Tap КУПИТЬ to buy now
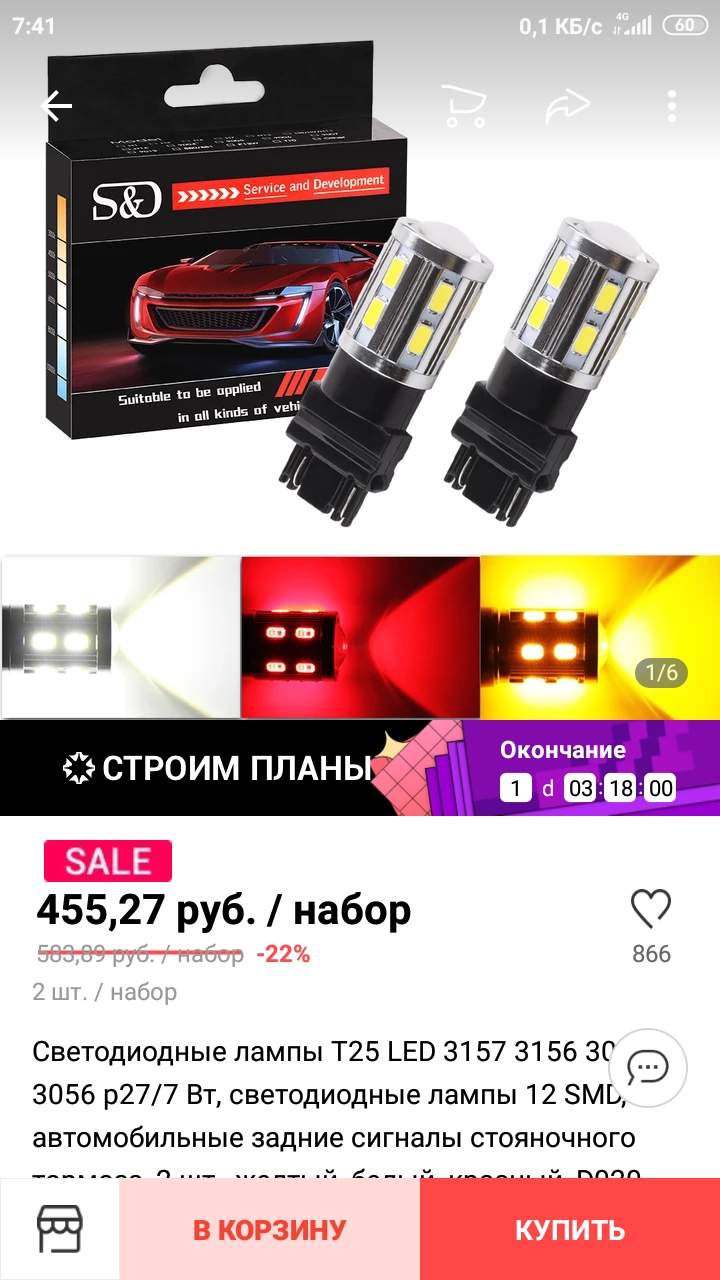The width and height of the screenshot is (720, 1280). (x=570, y=1229)
